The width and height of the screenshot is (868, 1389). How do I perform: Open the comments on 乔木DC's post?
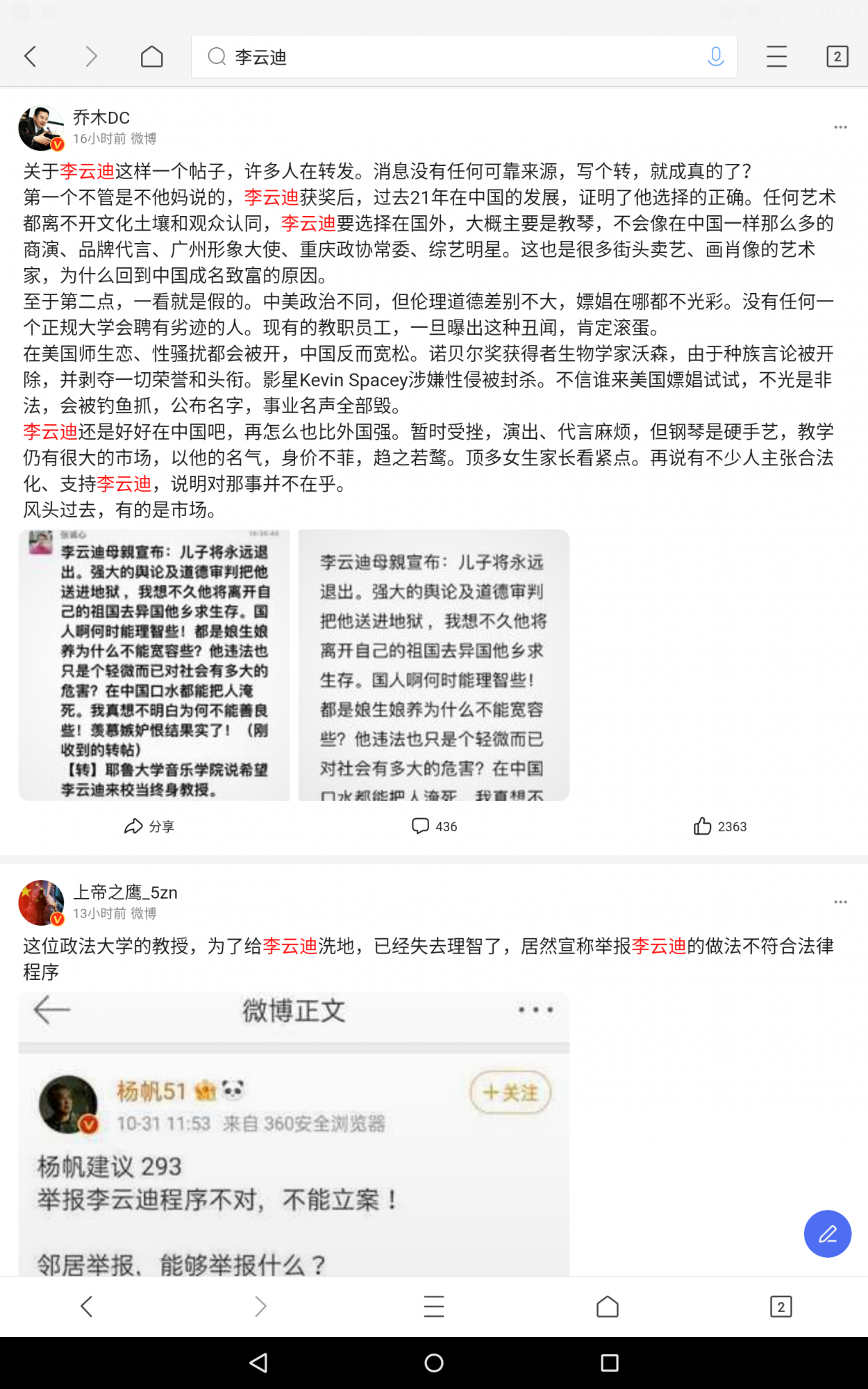point(434,826)
